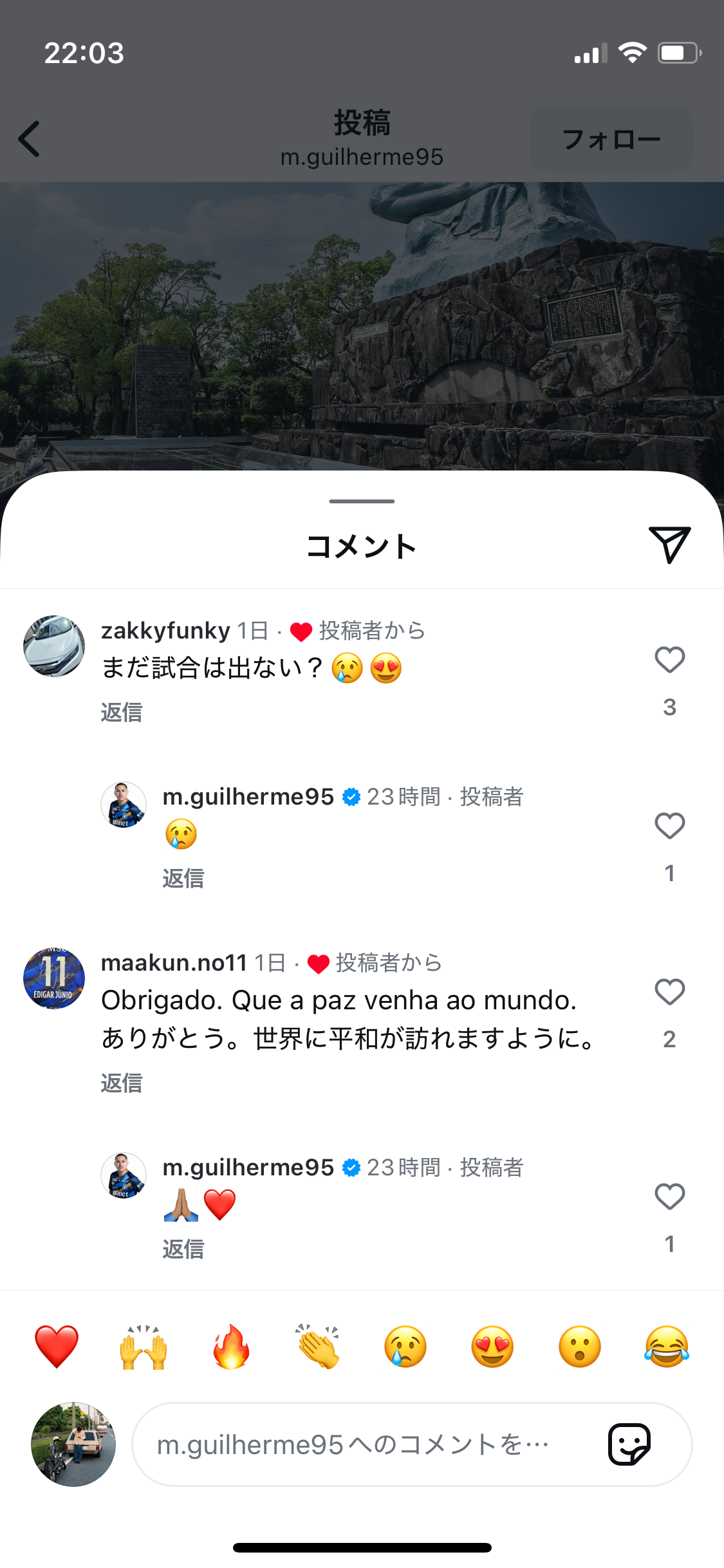The height and width of the screenshot is (1568, 724).
Task: Insert the clapping hands quick emoji
Action: coord(318,1347)
